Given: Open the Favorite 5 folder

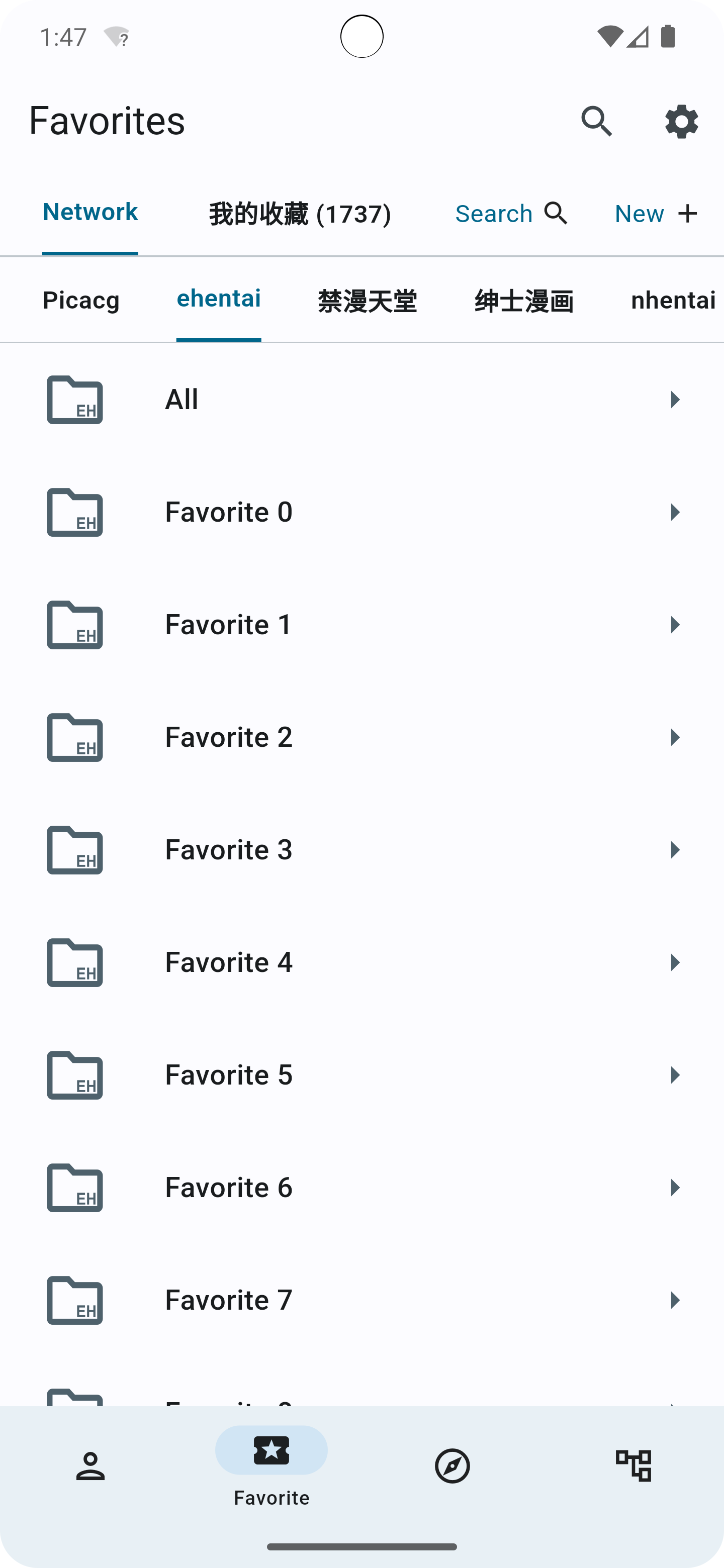Looking at the screenshot, I should click(x=361, y=1075).
